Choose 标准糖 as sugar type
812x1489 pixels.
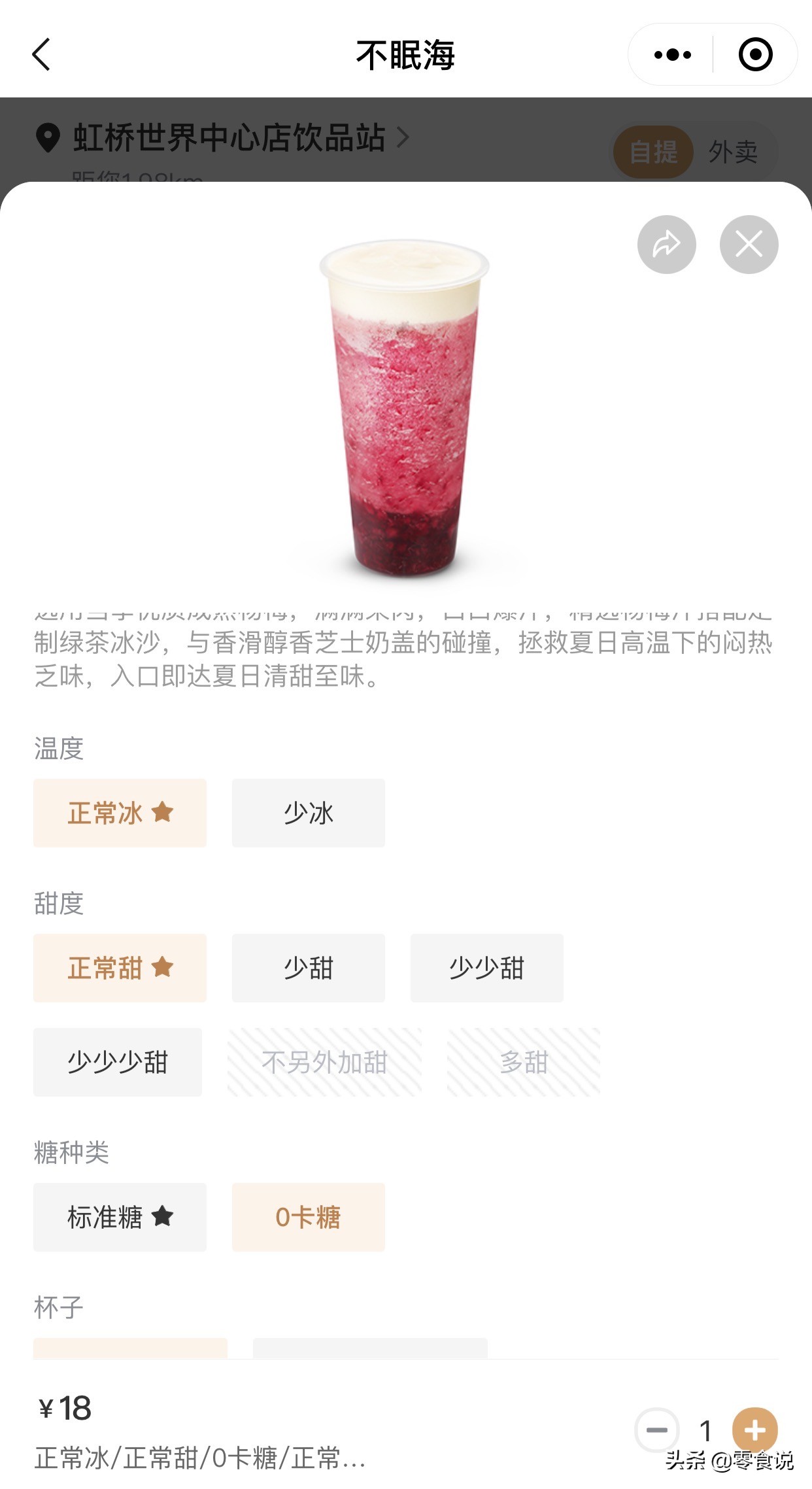(x=120, y=1217)
